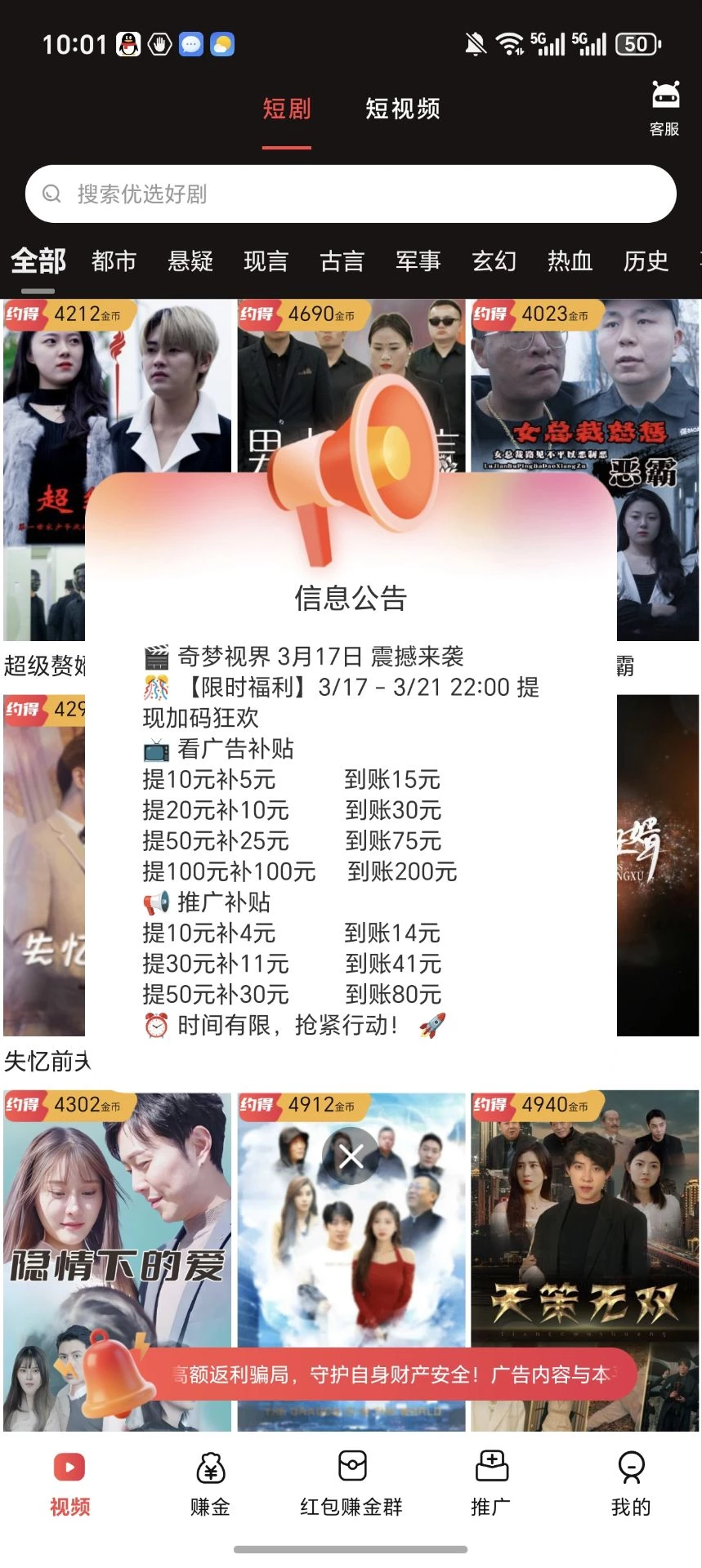Click the search magnifier icon
Viewport: 702px width, 1568px height.
51,194
